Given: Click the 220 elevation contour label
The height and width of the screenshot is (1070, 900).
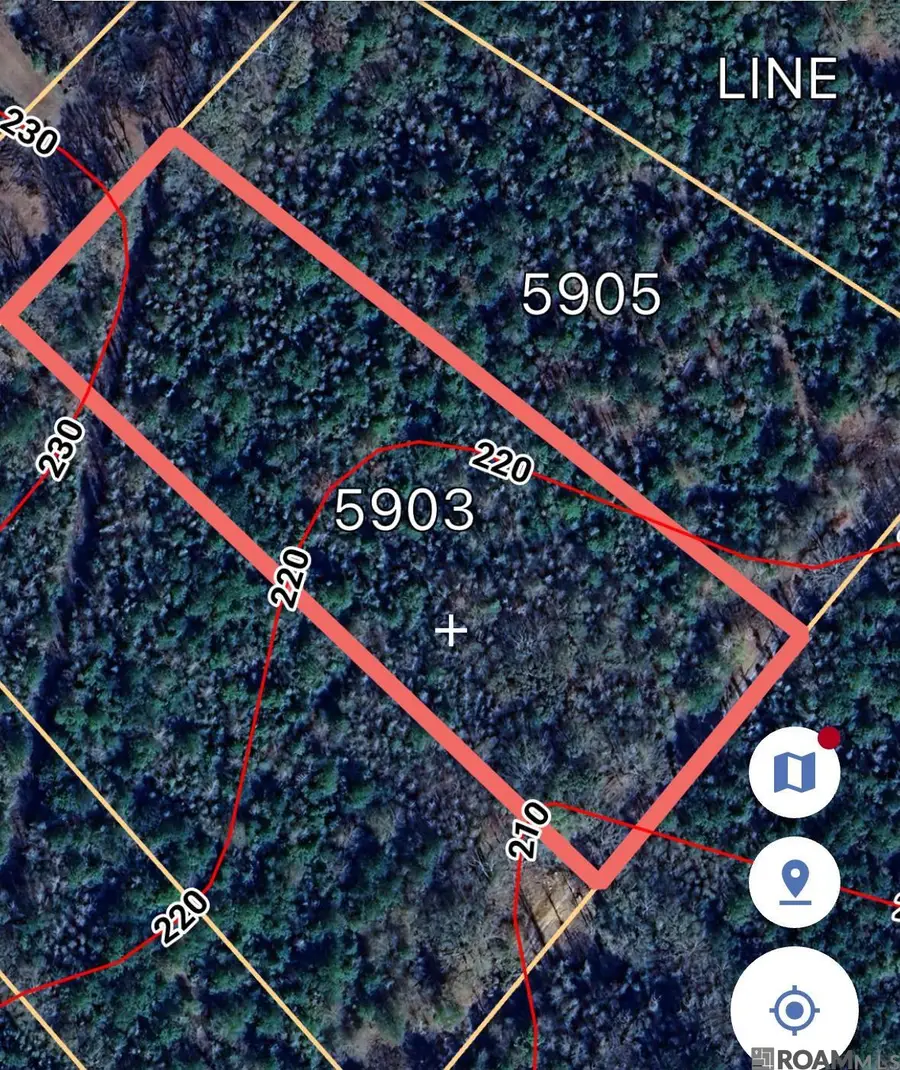Looking at the screenshot, I should [504, 462].
